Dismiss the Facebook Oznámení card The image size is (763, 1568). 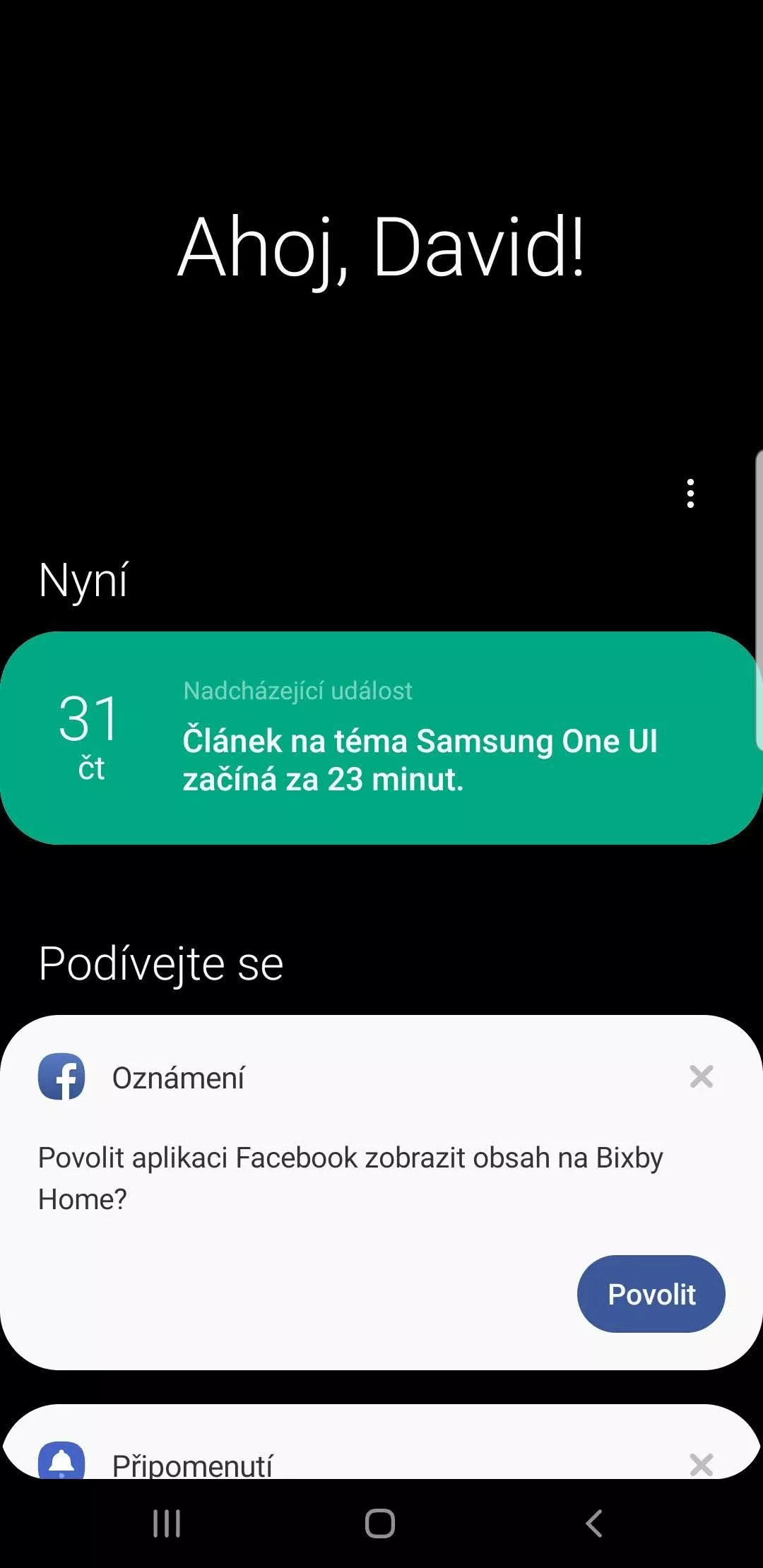701,1077
